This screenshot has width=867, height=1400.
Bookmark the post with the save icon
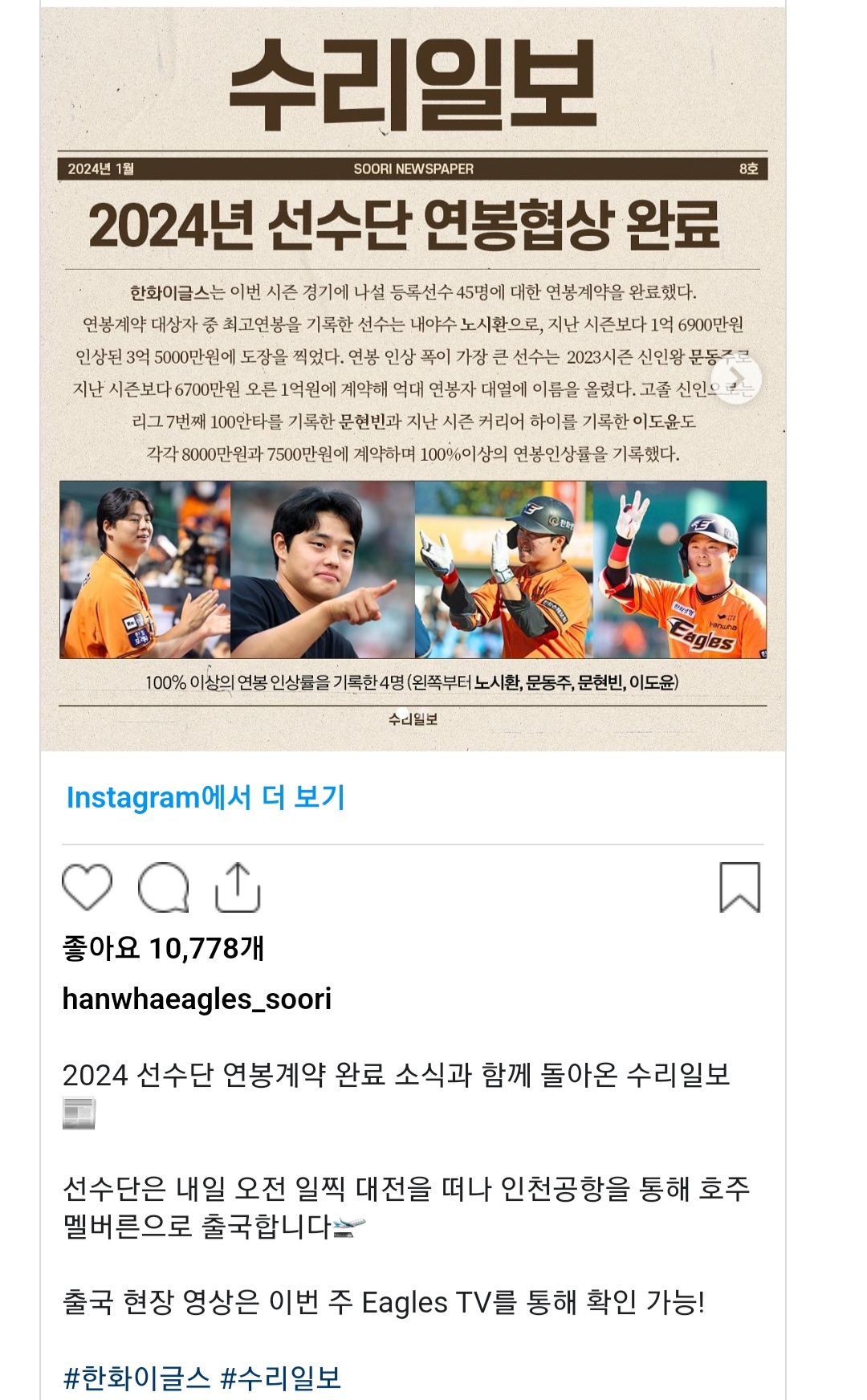point(739,887)
